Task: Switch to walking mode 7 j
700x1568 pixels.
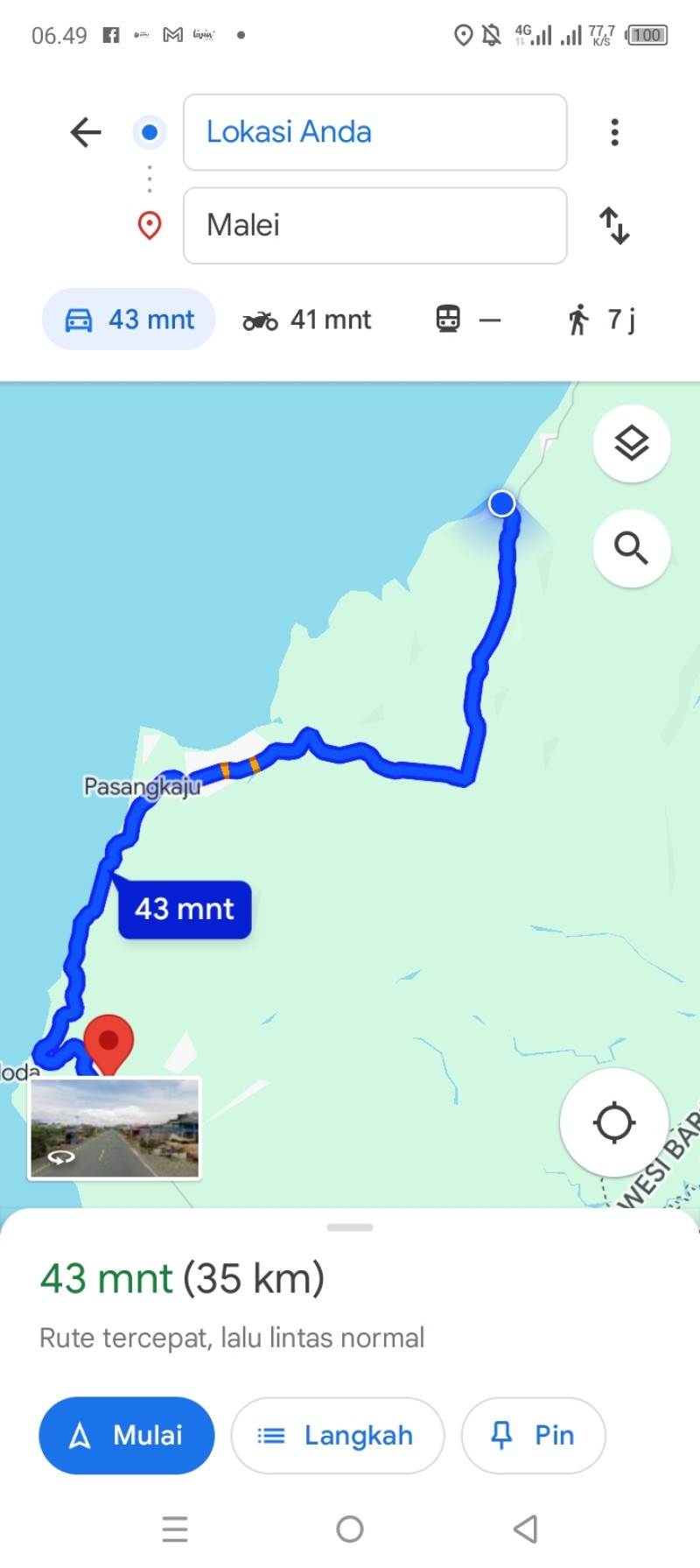Action: (601, 320)
